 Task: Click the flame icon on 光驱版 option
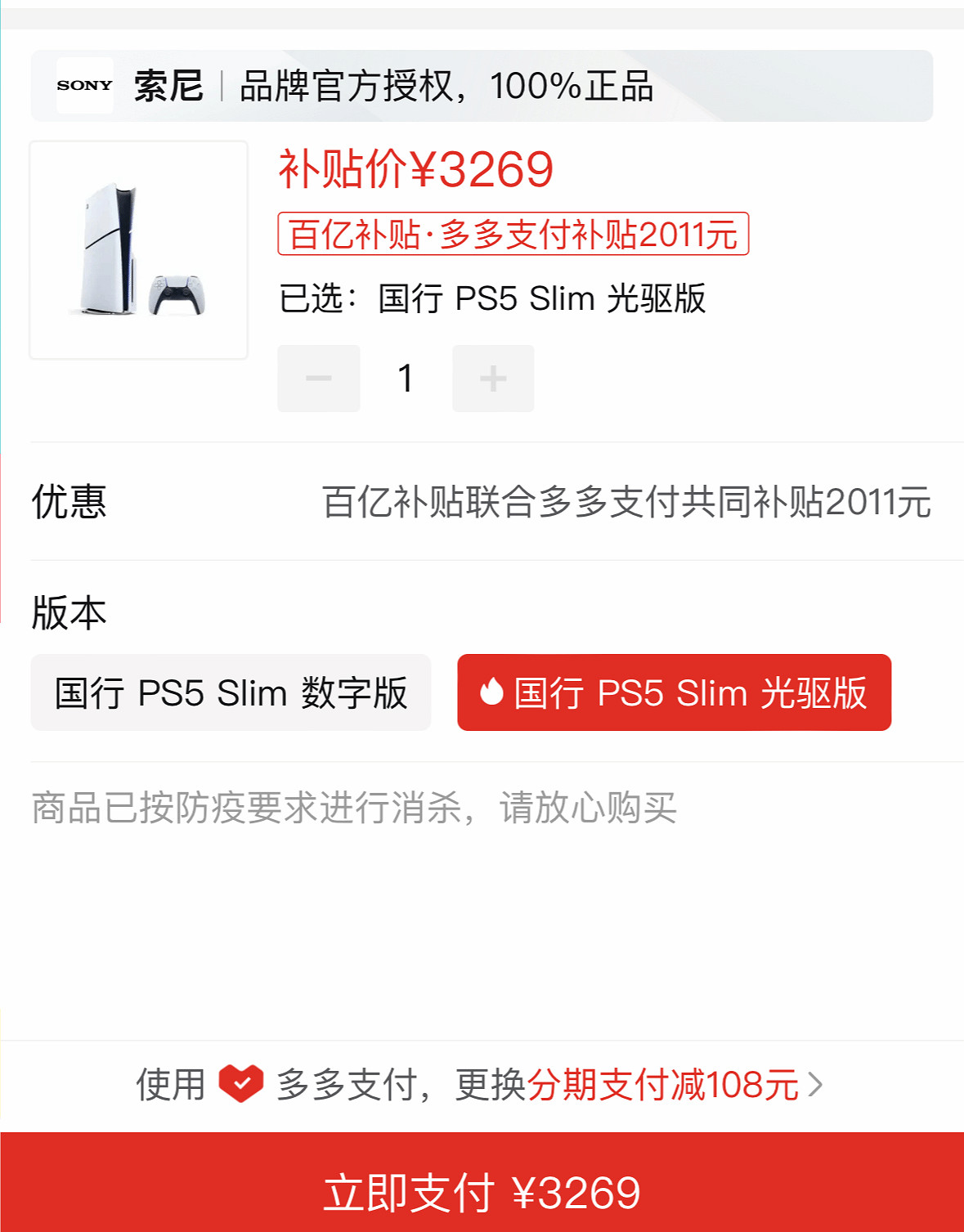(x=491, y=693)
